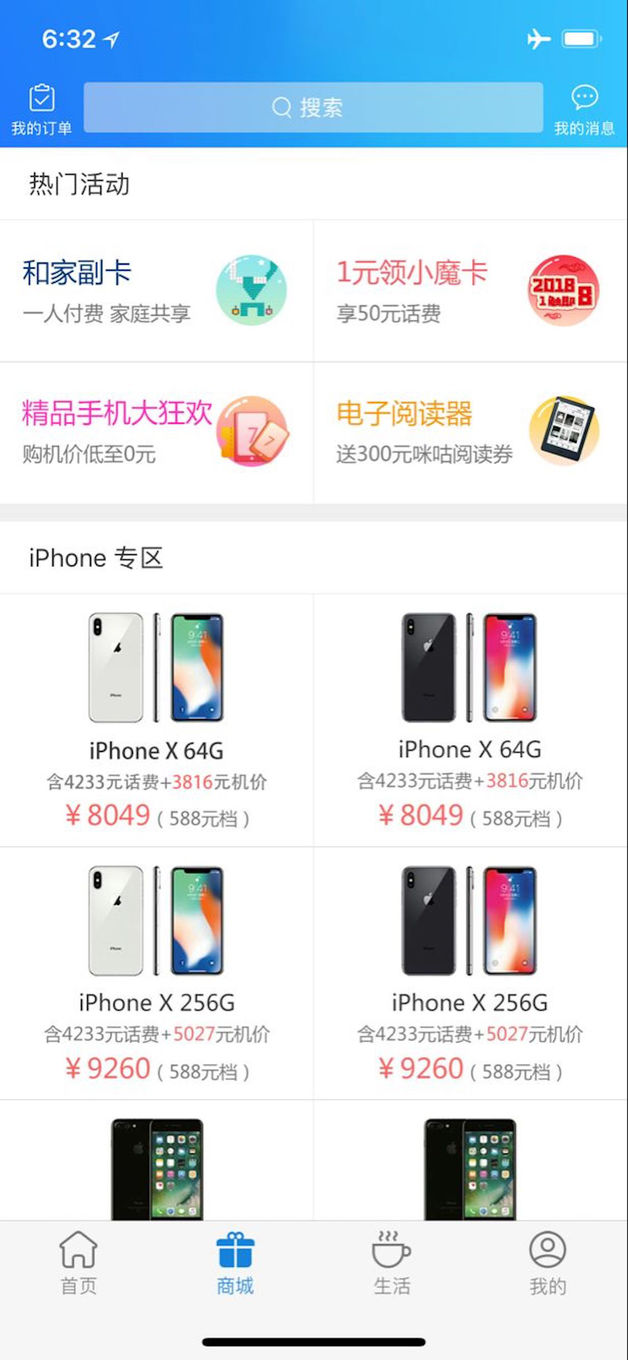Select the 商城 tab
This screenshot has height=1360, width=628.
click(x=235, y=1263)
